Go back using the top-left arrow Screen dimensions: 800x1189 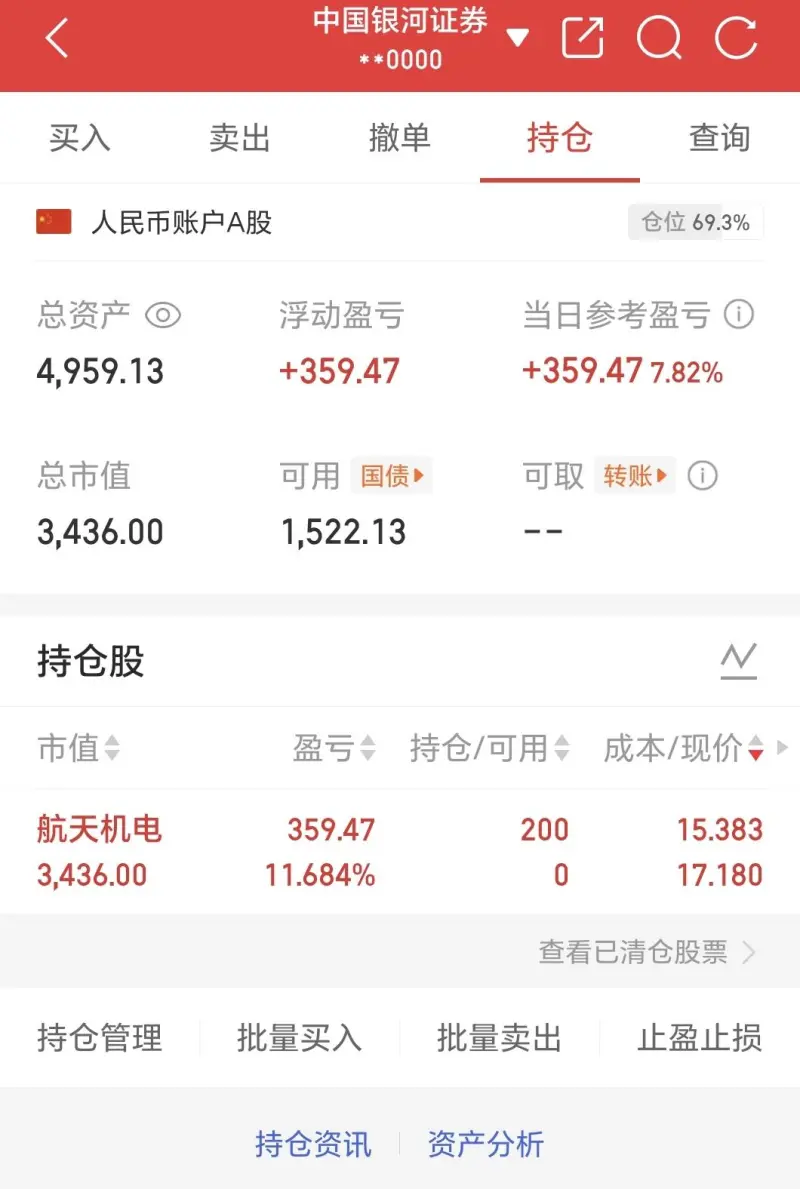point(57,39)
